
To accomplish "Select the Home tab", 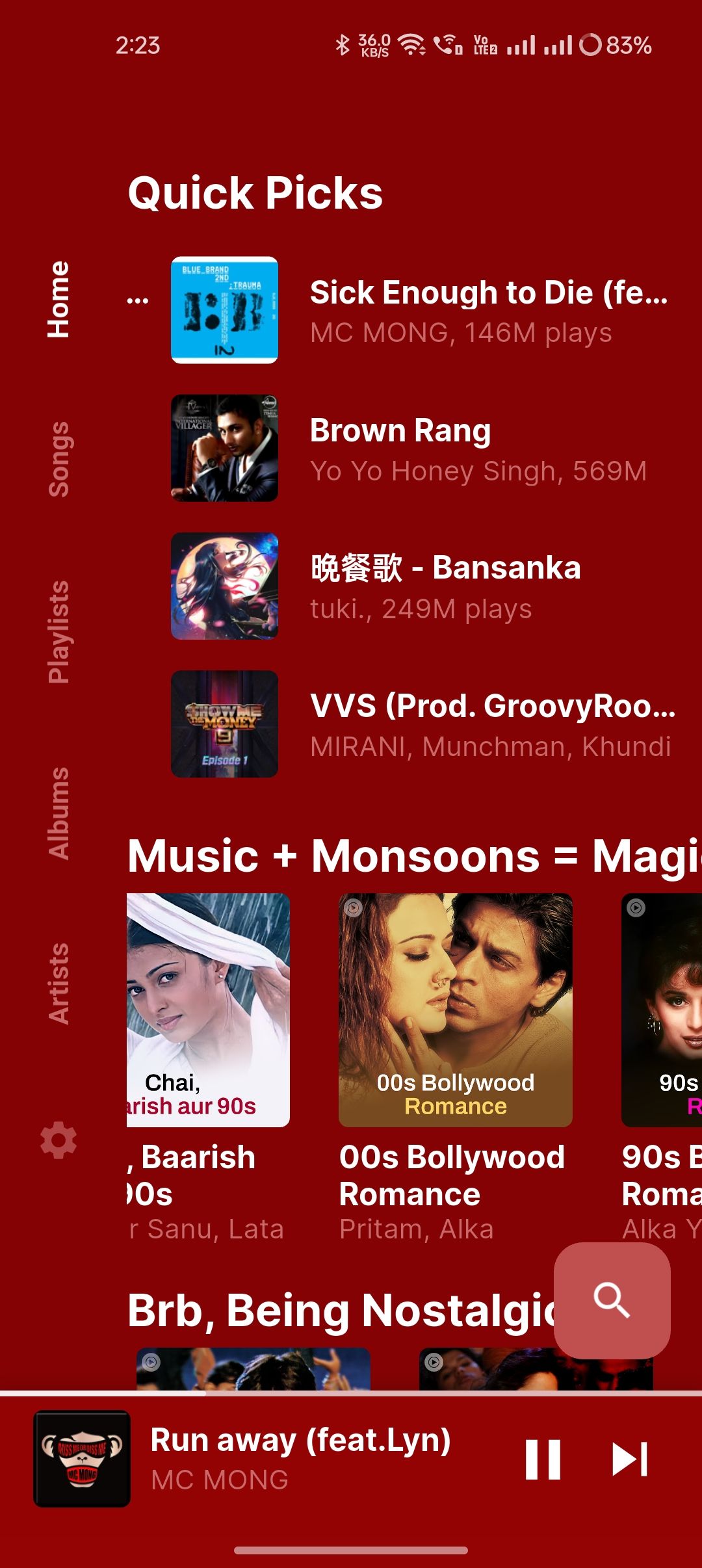I will point(58,299).
